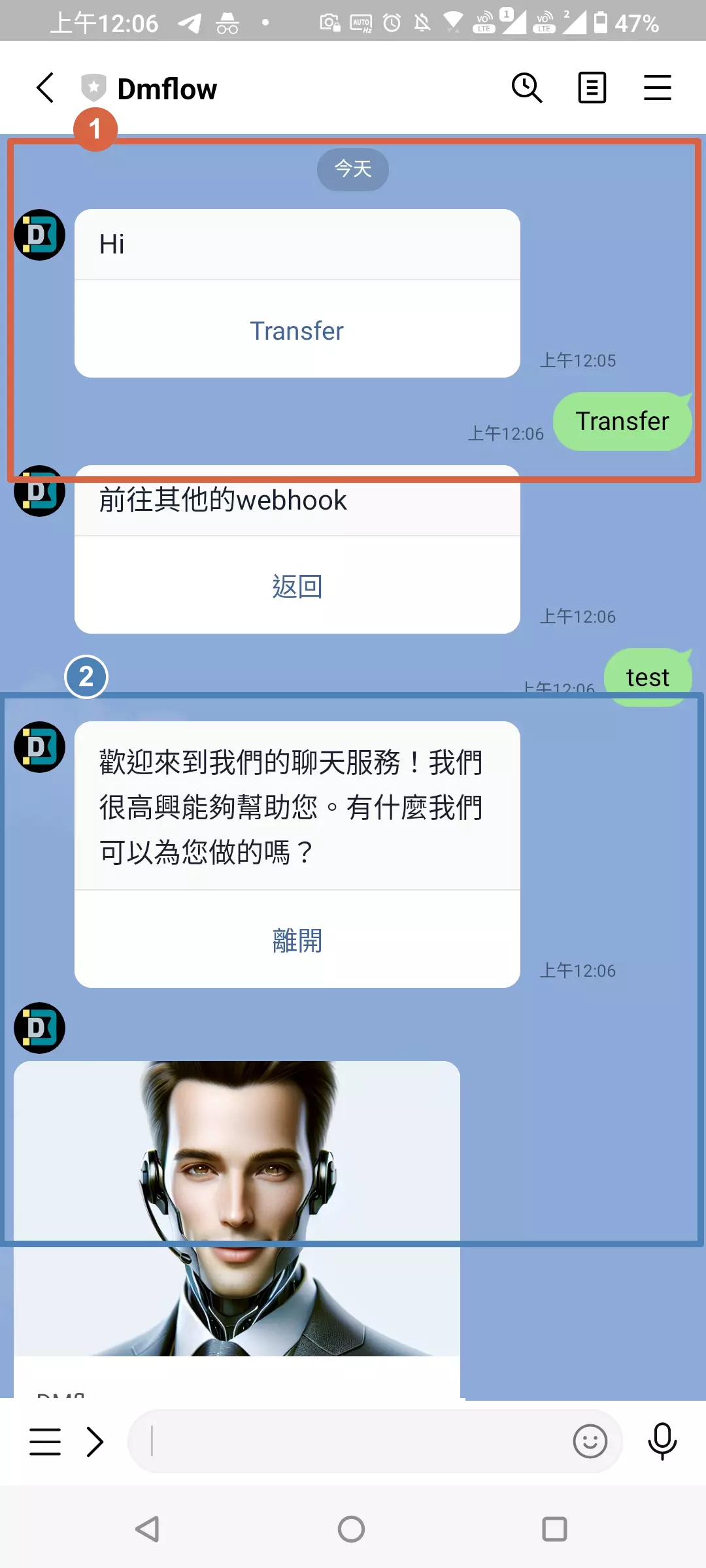Open the emoji and sticker picker
The height and width of the screenshot is (1568, 706).
point(590,1441)
